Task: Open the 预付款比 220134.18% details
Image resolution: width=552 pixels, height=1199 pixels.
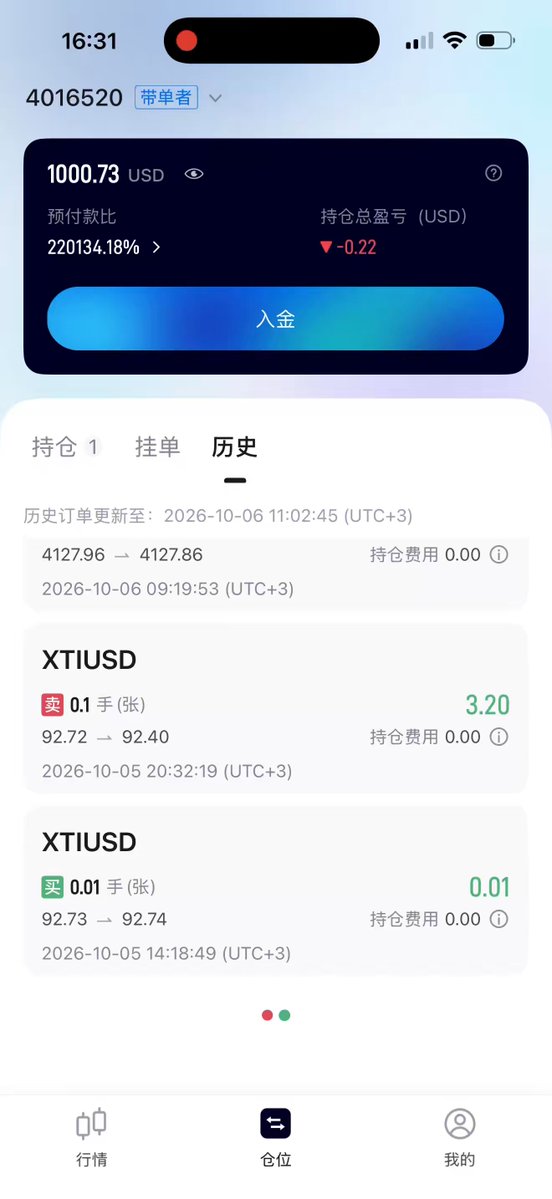Action: click(x=104, y=247)
